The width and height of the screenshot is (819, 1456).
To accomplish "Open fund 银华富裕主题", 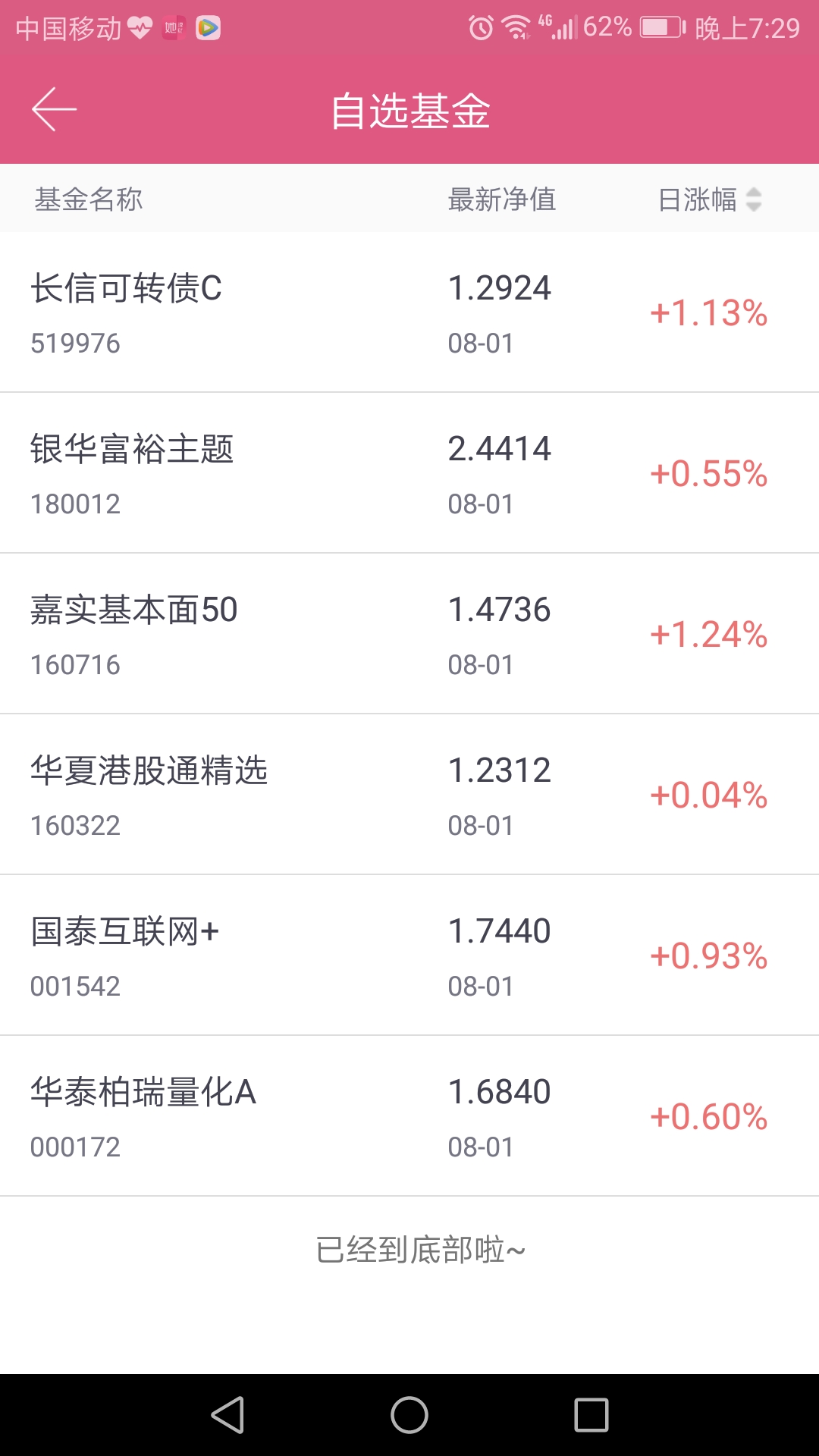I will [409, 473].
